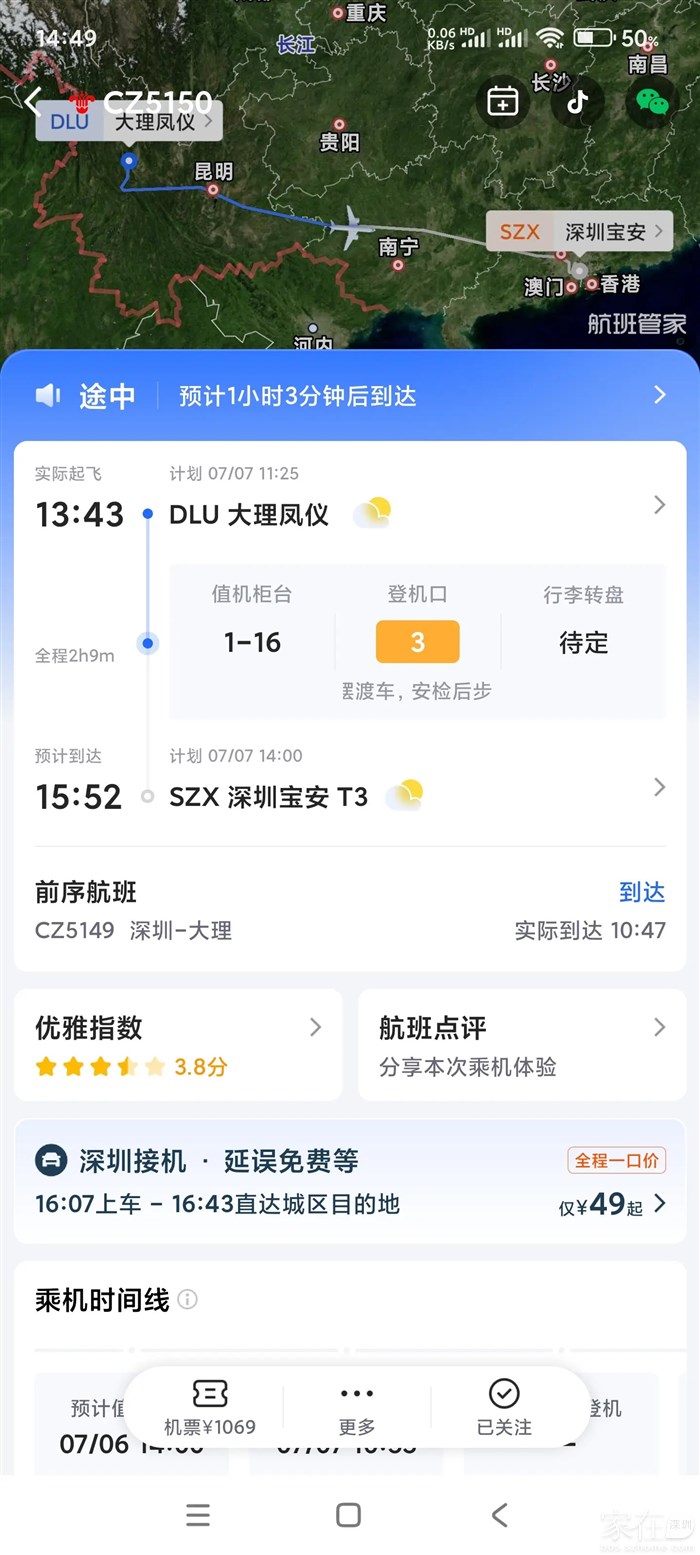Open the 优雅指数 rating card
The width and height of the screenshot is (700, 1555).
tap(178, 1045)
